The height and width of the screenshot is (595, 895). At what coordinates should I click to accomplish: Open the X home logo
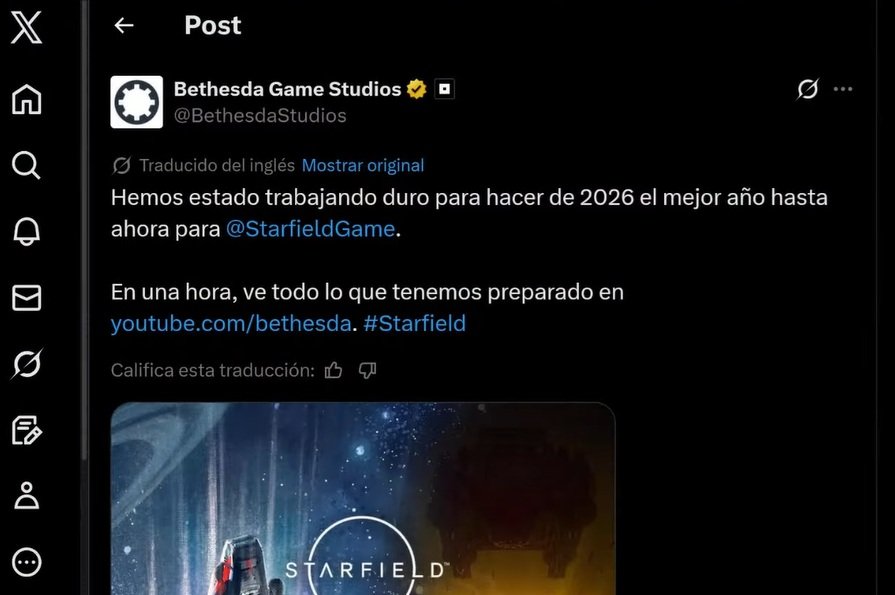[x=27, y=27]
